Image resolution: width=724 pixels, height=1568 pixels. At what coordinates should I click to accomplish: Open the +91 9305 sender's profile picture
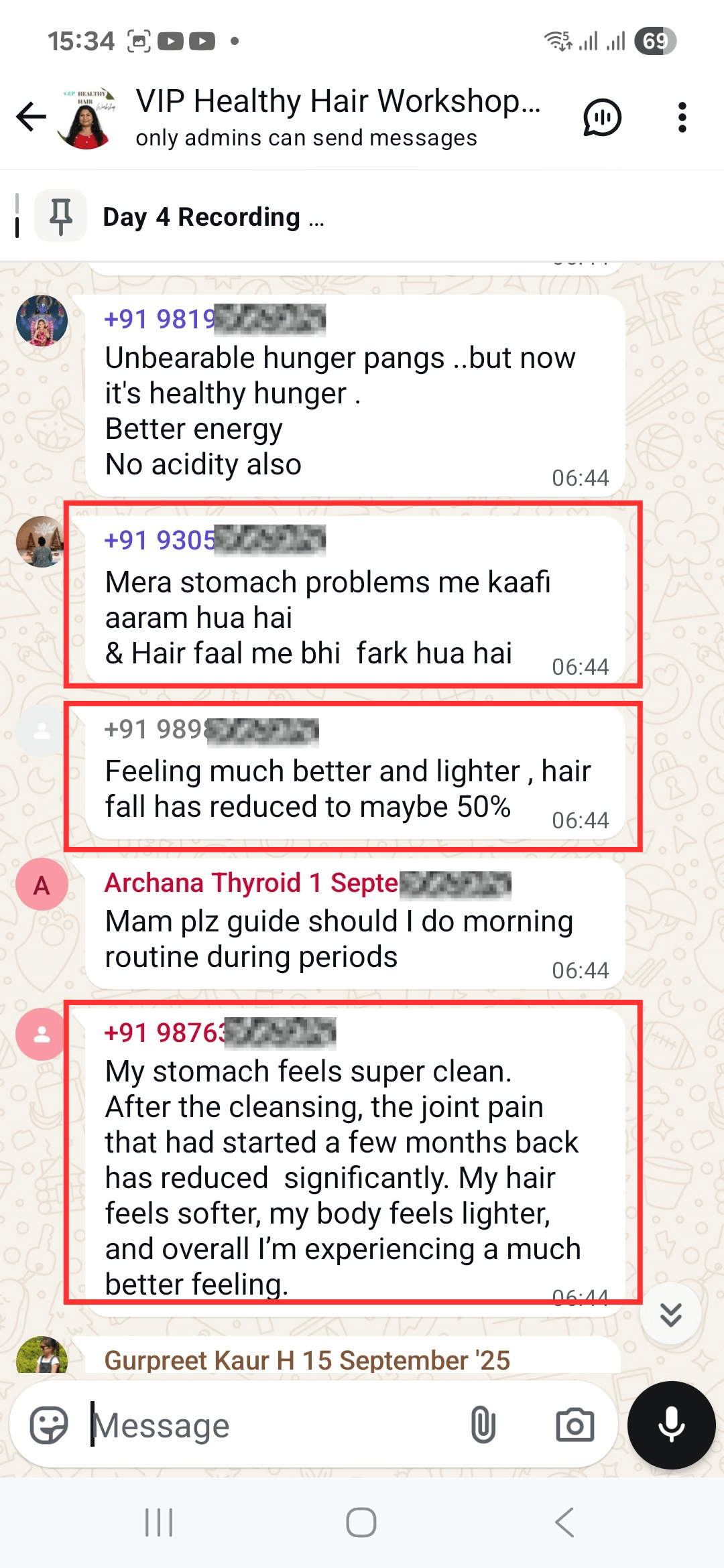click(x=41, y=541)
